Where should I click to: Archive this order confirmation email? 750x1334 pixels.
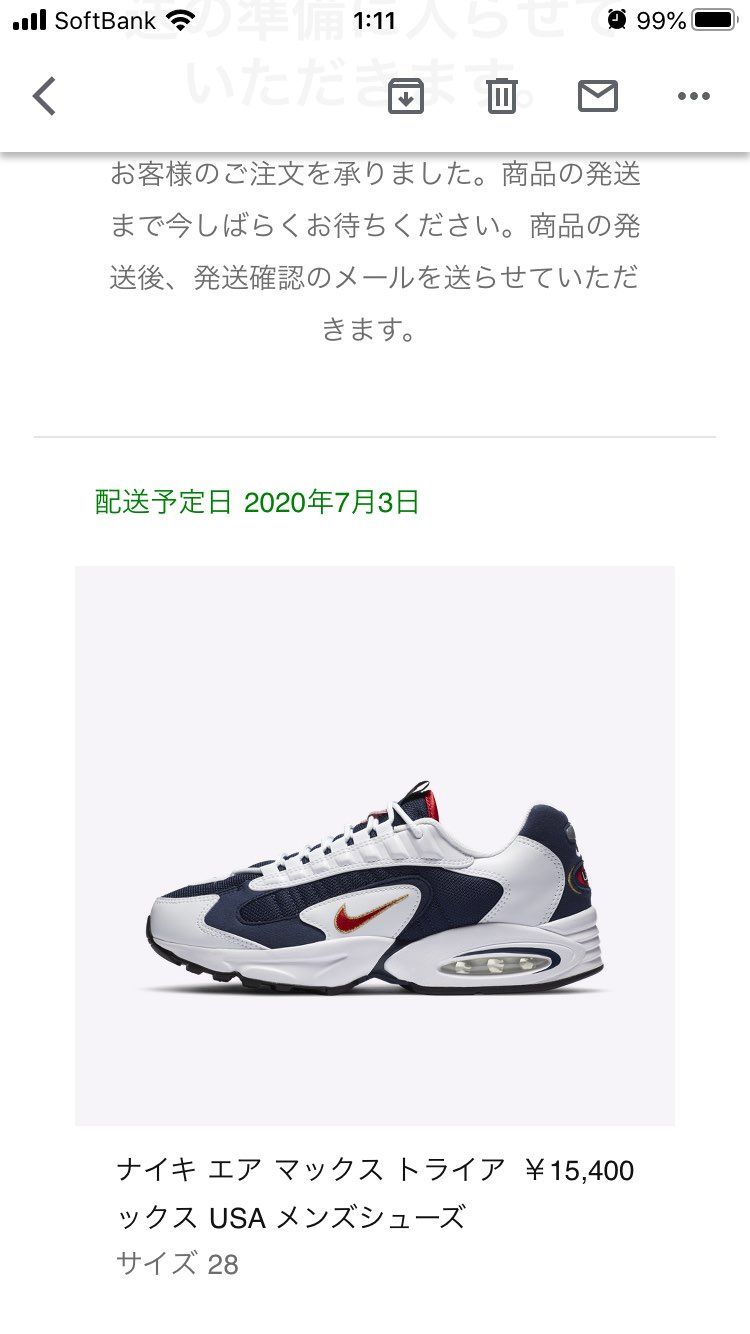pyautogui.click(x=404, y=97)
